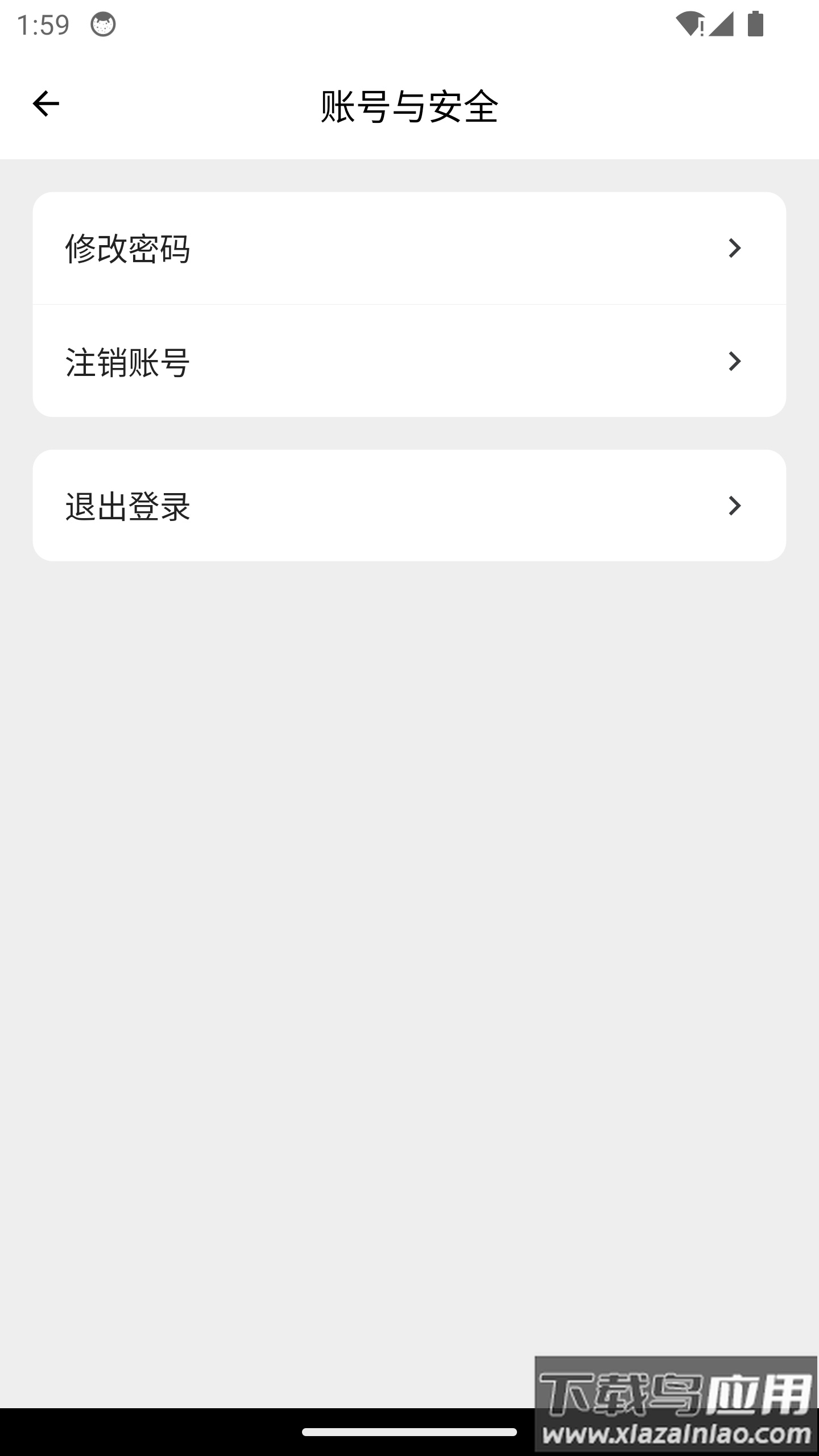Open the 修改密码 settings entry
The width and height of the screenshot is (819, 1456).
[x=408, y=249]
